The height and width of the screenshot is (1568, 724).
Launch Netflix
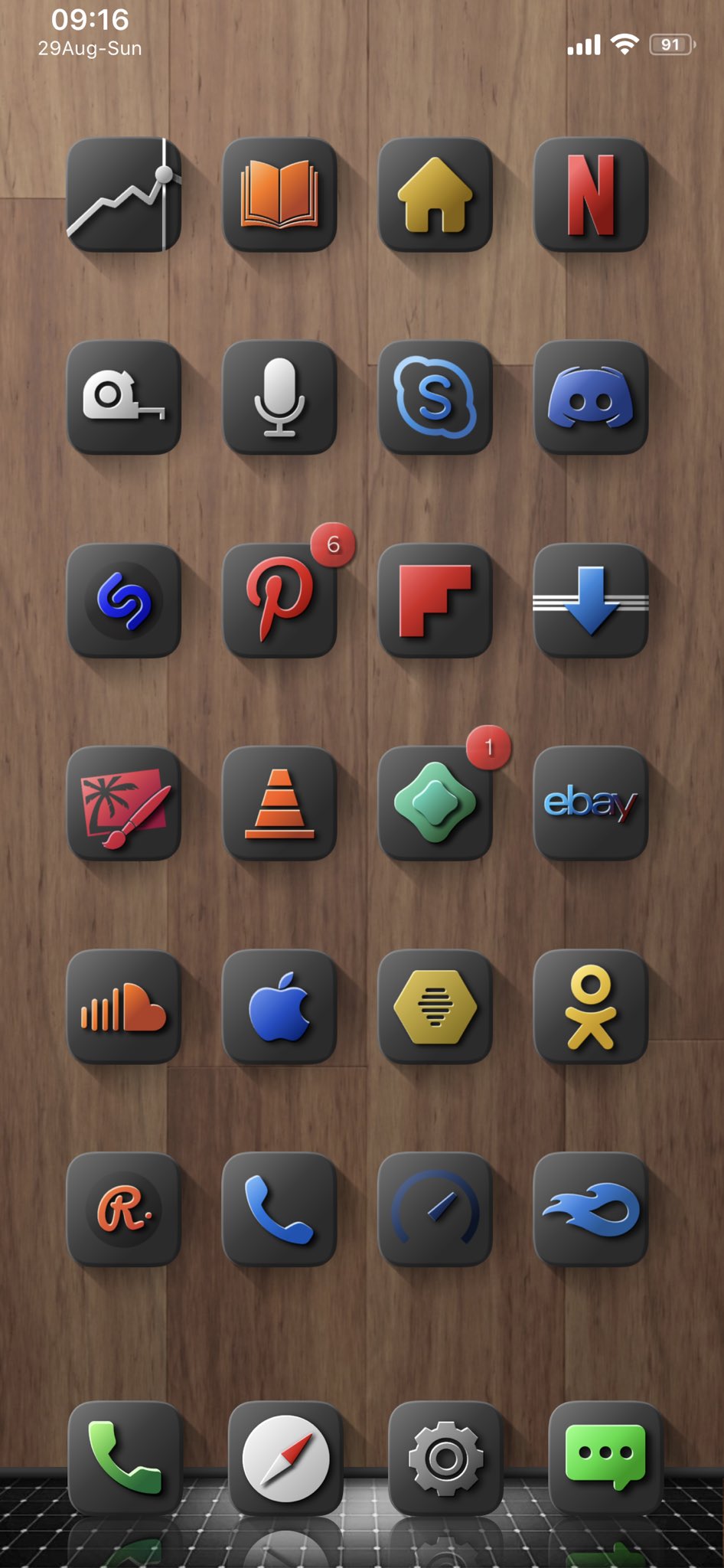pos(590,194)
